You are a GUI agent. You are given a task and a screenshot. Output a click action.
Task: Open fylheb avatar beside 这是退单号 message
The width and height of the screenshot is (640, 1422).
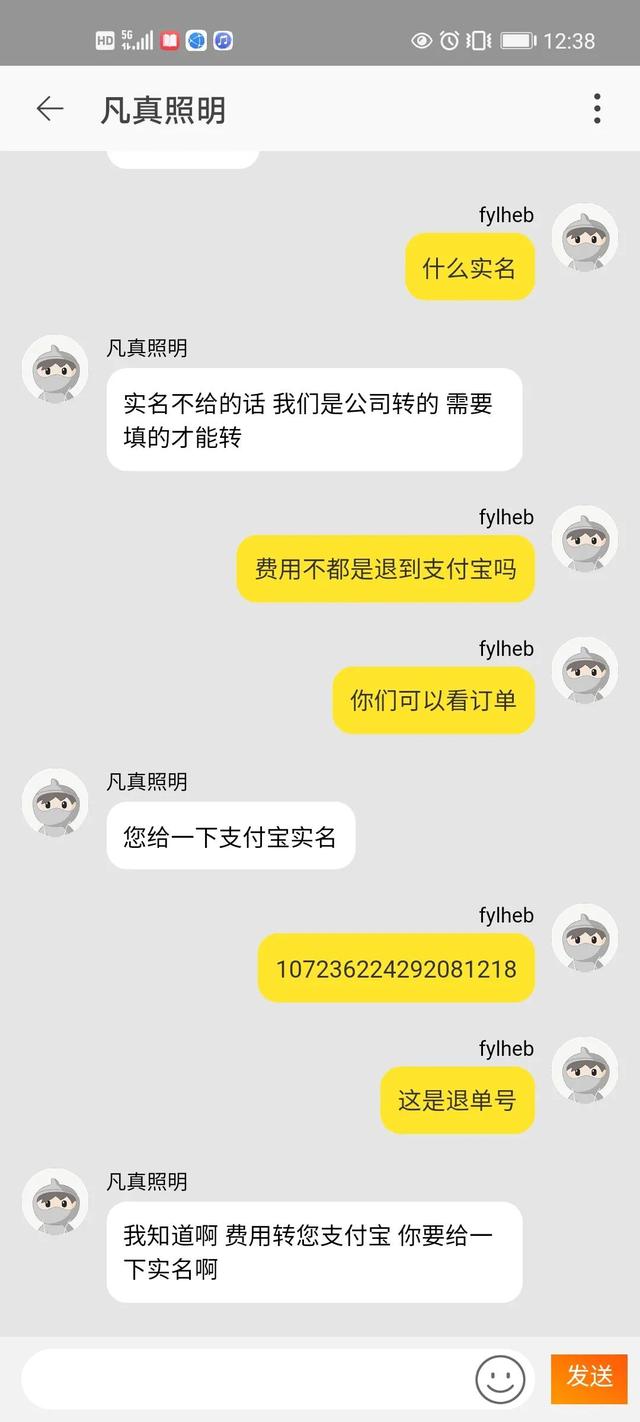pyautogui.click(x=585, y=1069)
